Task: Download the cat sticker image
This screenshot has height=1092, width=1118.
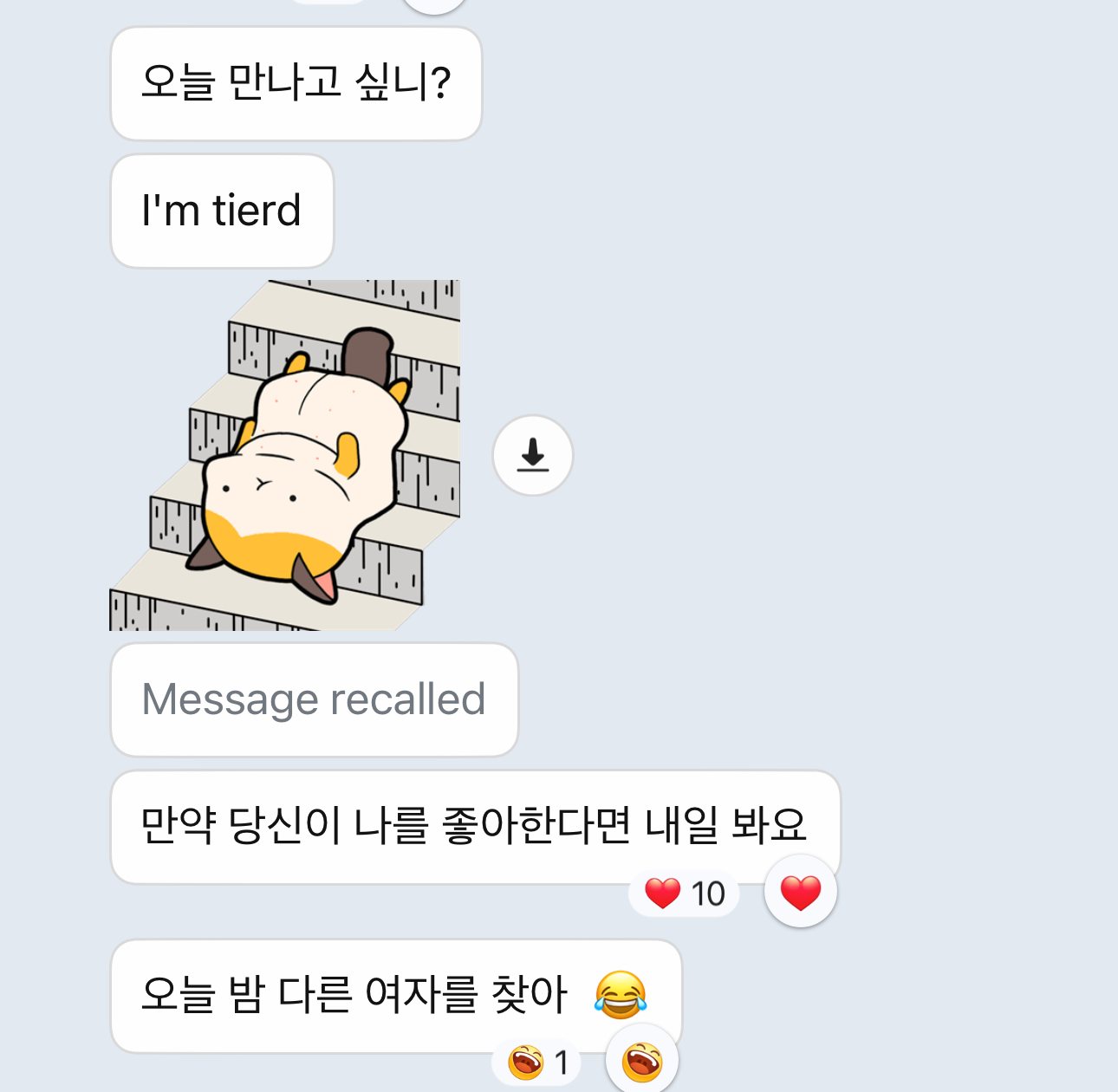Action: point(532,455)
